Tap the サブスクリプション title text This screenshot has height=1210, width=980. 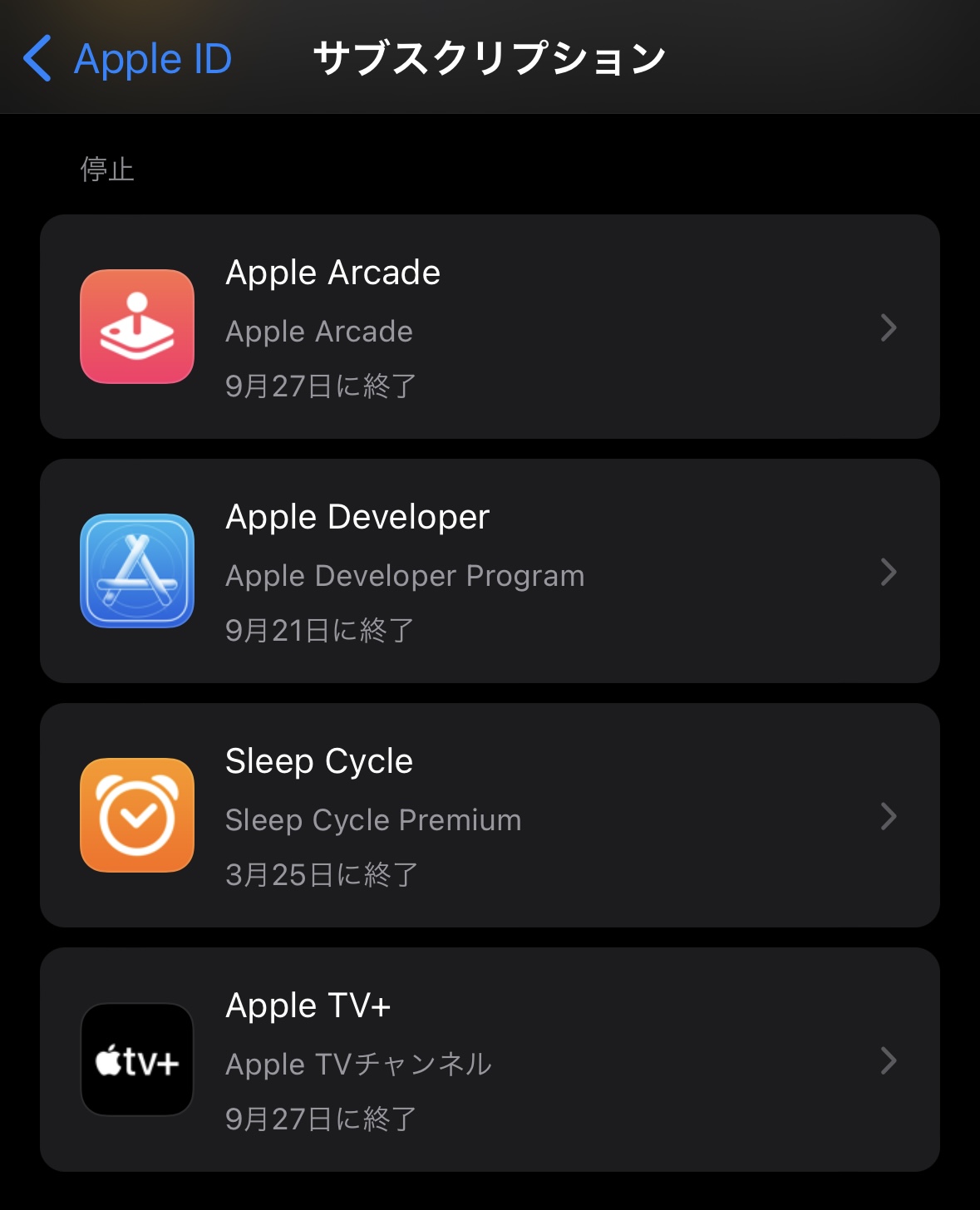tap(490, 58)
